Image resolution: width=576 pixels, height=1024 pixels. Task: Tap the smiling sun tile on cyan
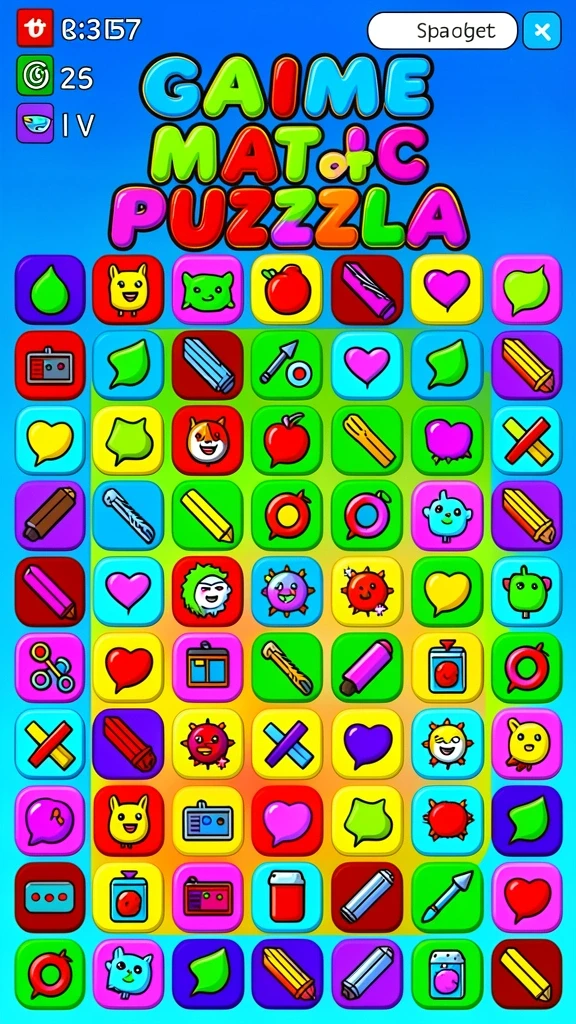(446, 743)
